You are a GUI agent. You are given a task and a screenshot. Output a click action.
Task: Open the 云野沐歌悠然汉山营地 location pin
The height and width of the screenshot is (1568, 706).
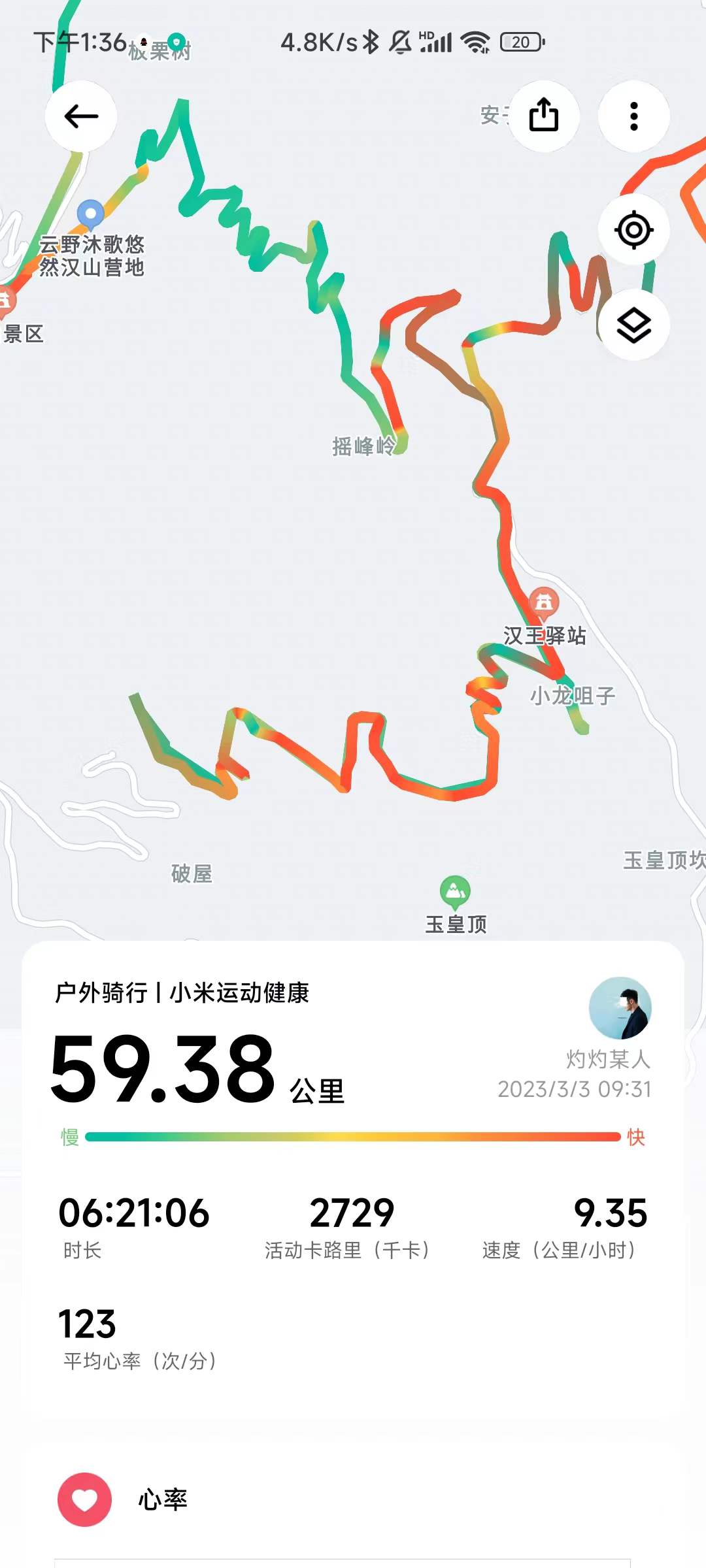point(90,213)
